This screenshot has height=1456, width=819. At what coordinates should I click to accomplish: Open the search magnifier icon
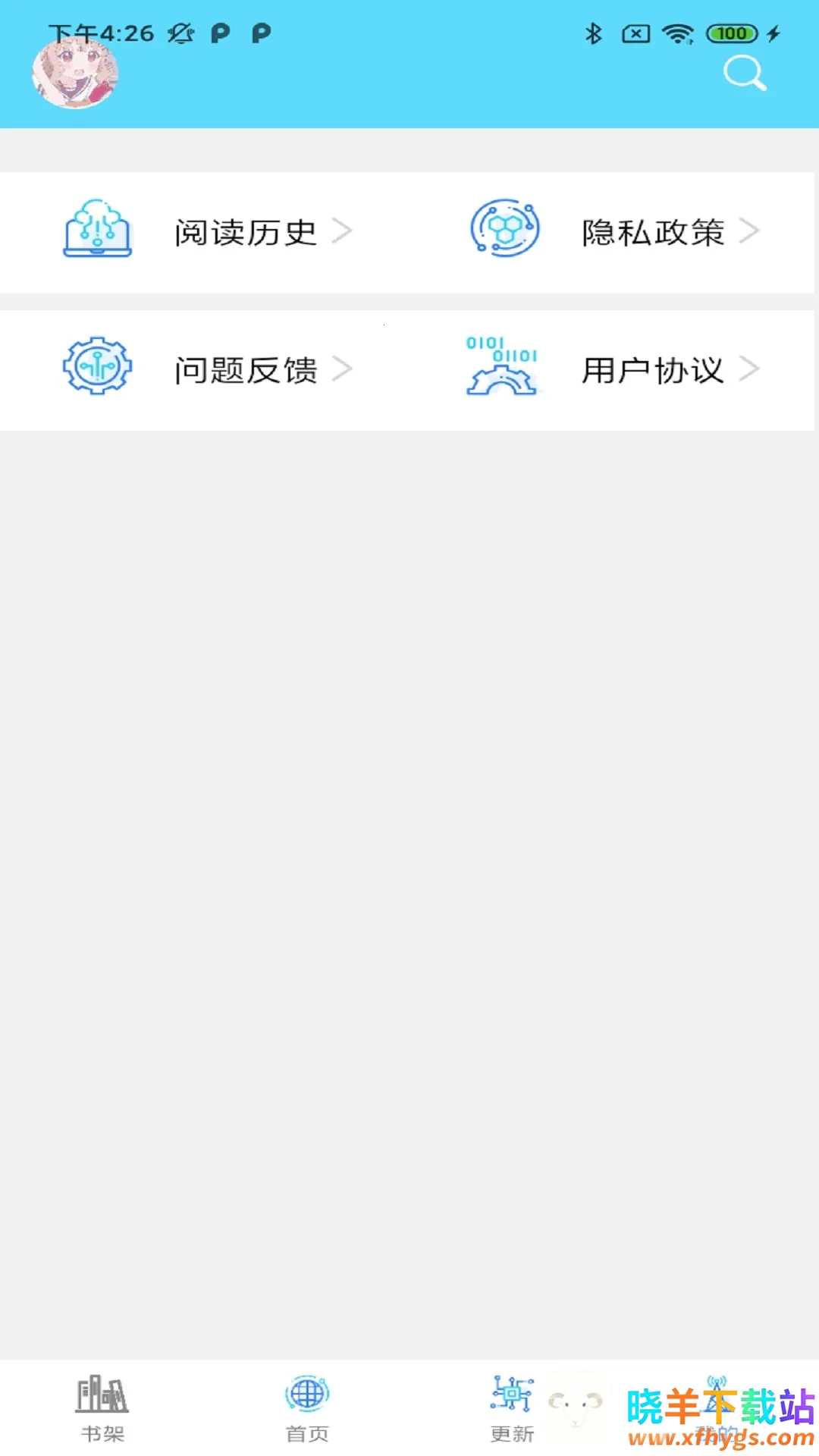coord(744,74)
